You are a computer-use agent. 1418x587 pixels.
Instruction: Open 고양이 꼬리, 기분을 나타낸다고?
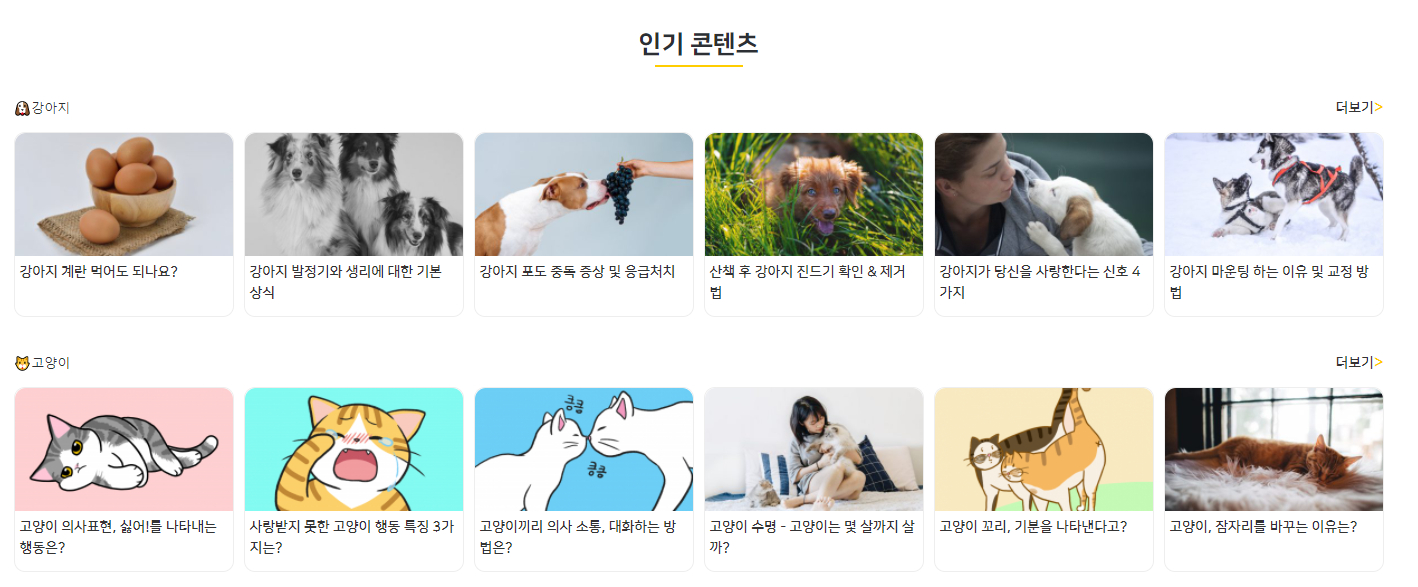(1044, 480)
